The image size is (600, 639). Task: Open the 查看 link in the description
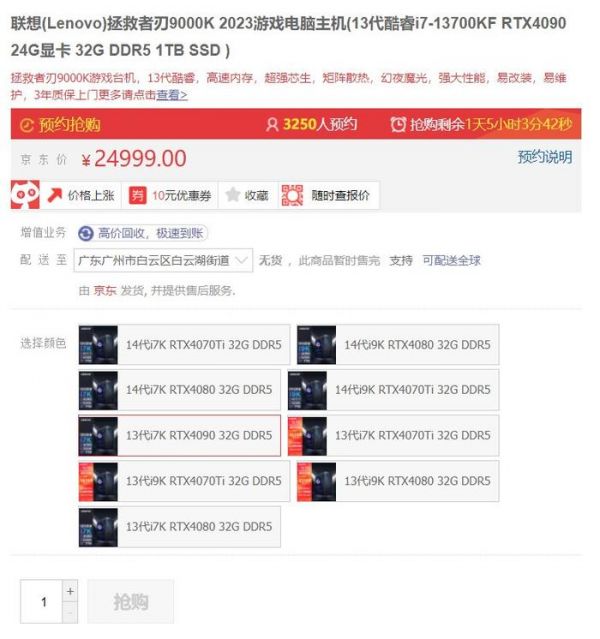[171, 95]
